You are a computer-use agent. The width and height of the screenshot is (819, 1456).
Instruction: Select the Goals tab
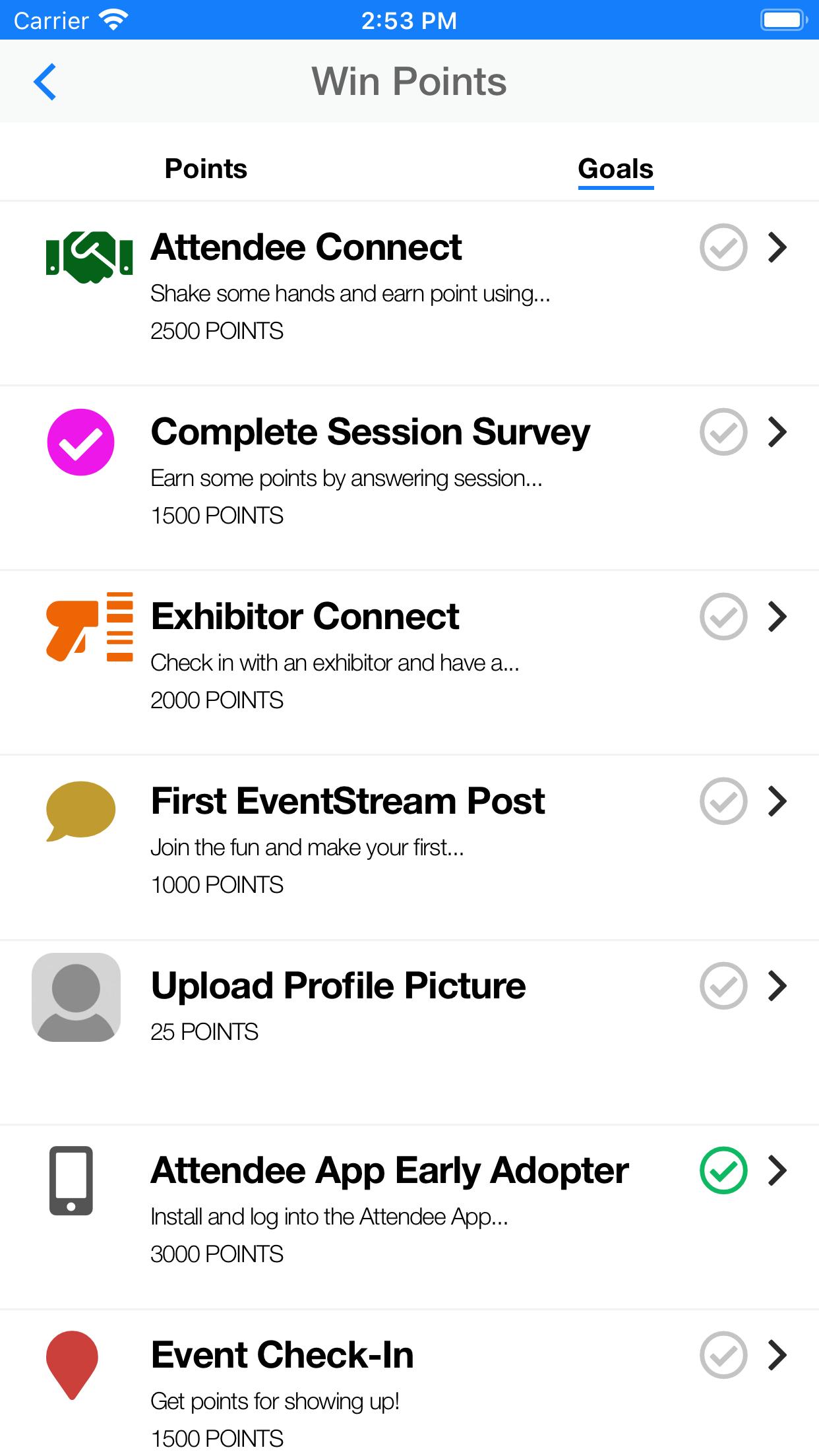tap(616, 169)
